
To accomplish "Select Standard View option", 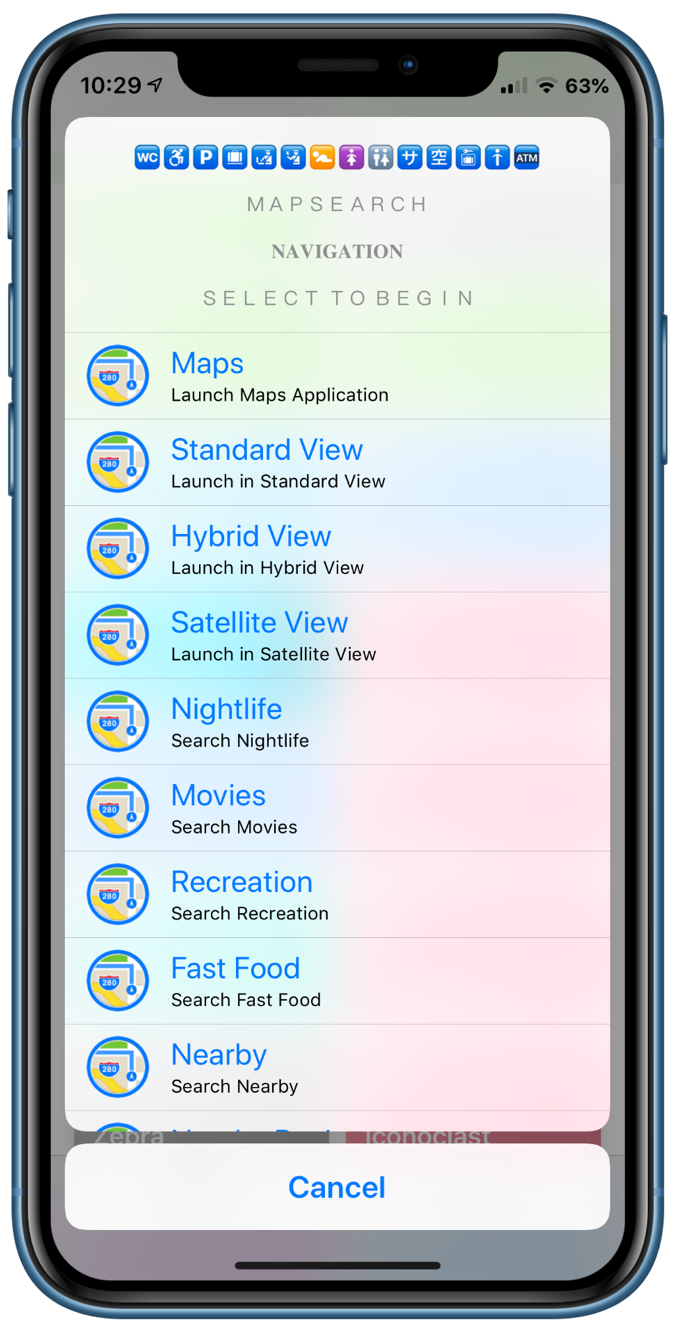I will pyautogui.click(x=337, y=462).
